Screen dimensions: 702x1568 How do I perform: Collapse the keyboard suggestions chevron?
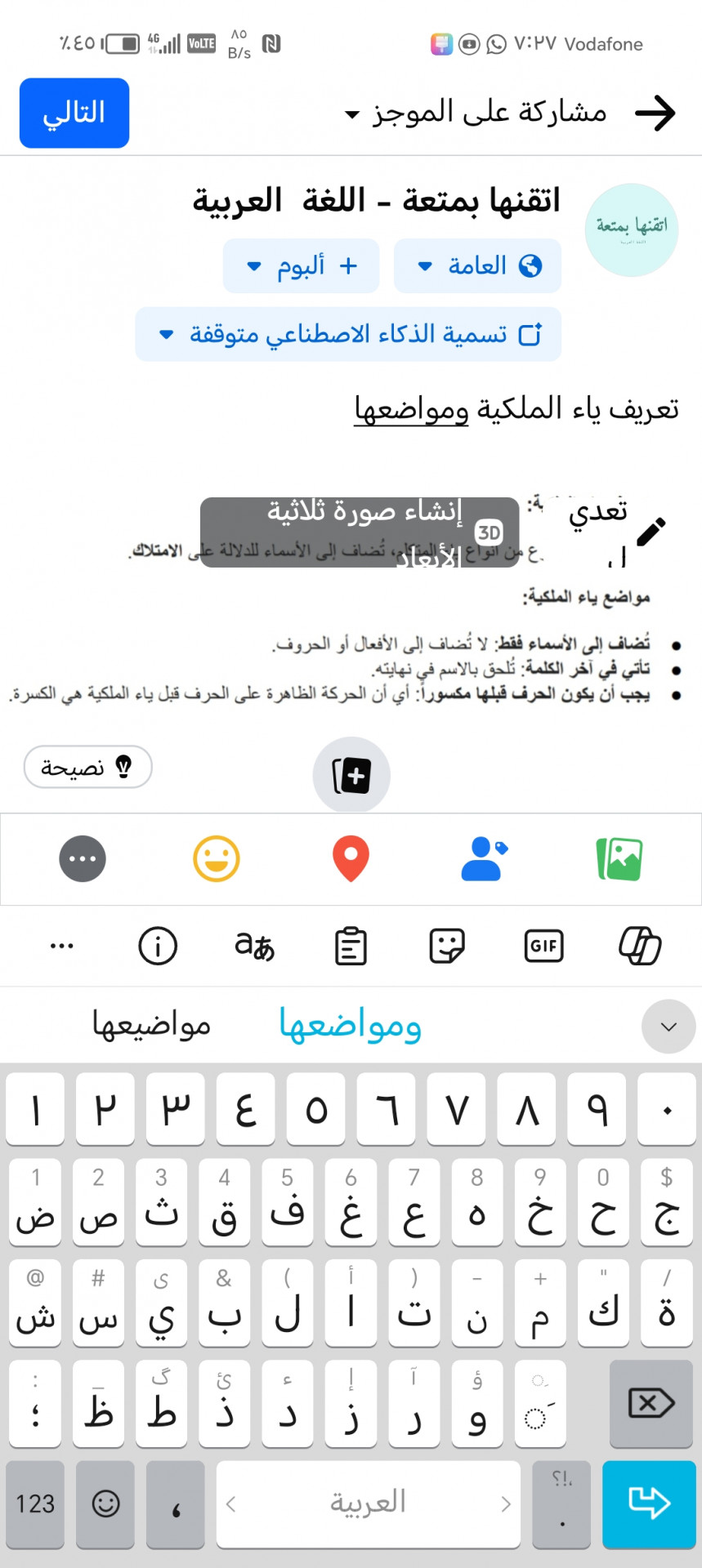tap(668, 1027)
